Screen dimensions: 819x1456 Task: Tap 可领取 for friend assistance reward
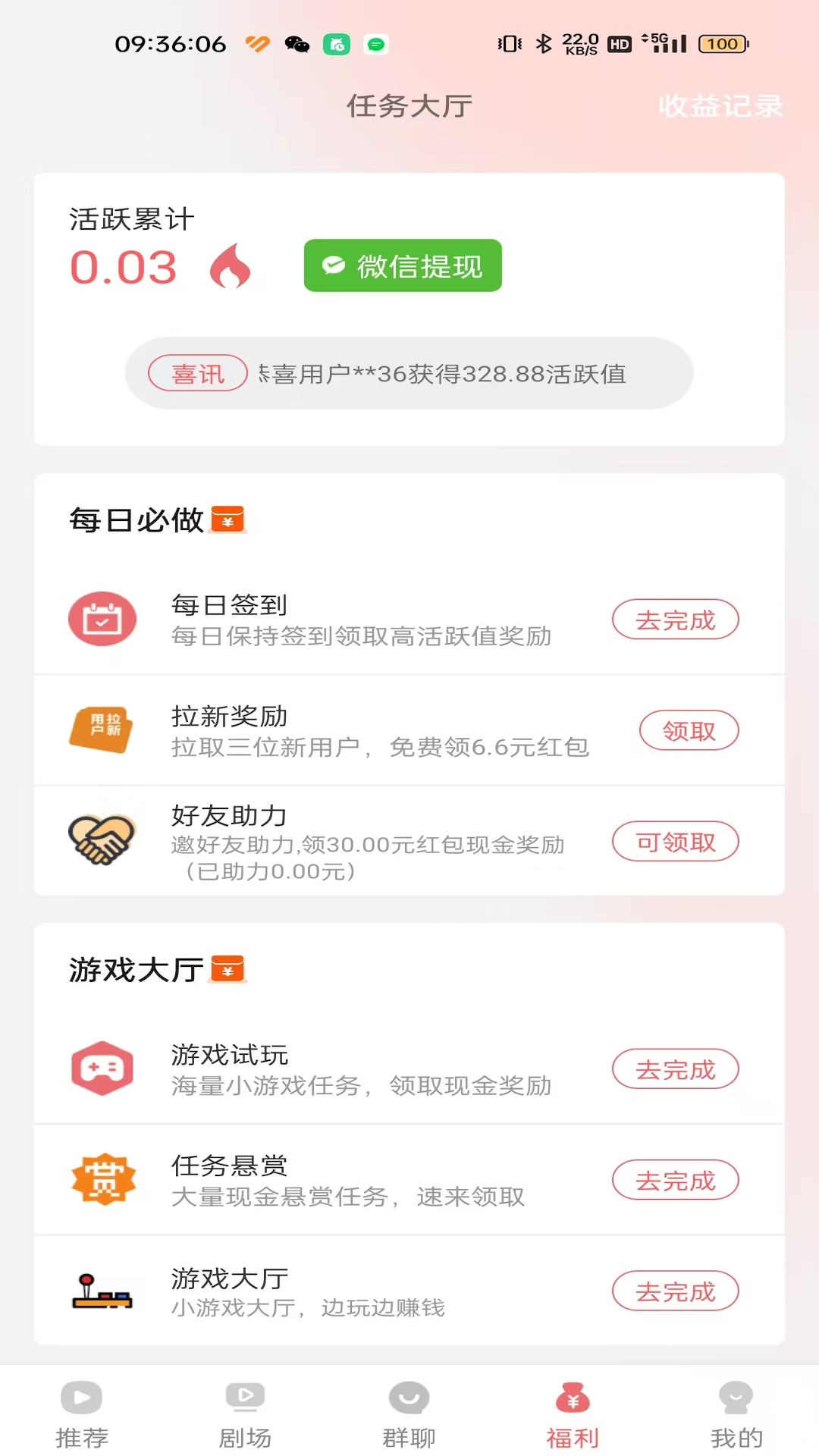pyautogui.click(x=675, y=842)
